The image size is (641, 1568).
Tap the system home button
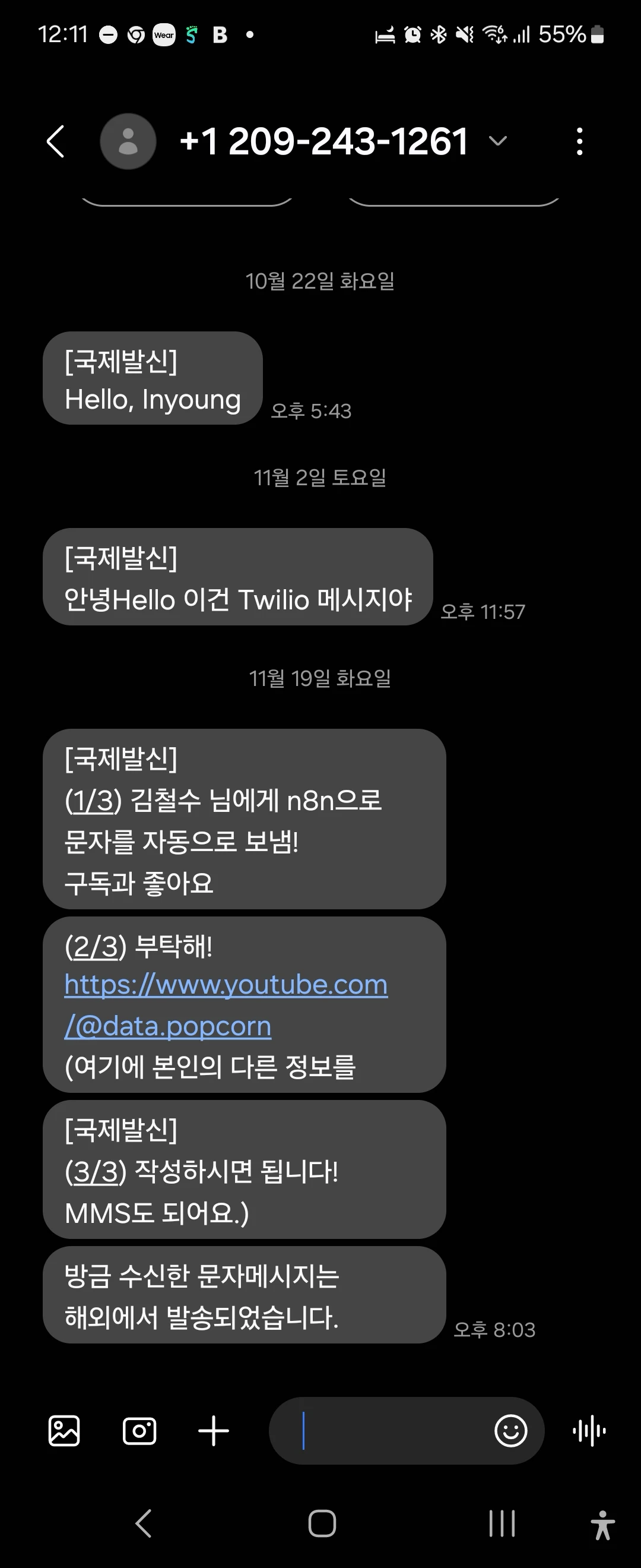(322, 1523)
